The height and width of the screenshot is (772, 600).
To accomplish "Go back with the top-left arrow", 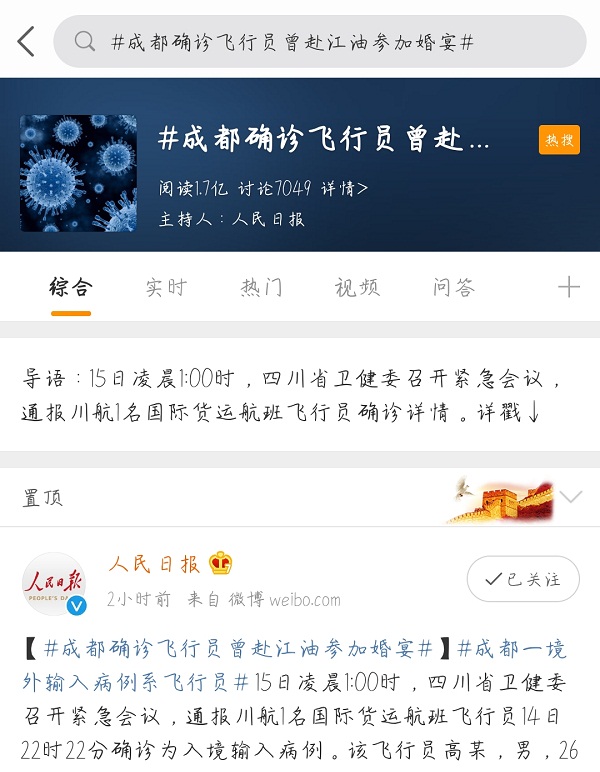I will click(x=26, y=41).
